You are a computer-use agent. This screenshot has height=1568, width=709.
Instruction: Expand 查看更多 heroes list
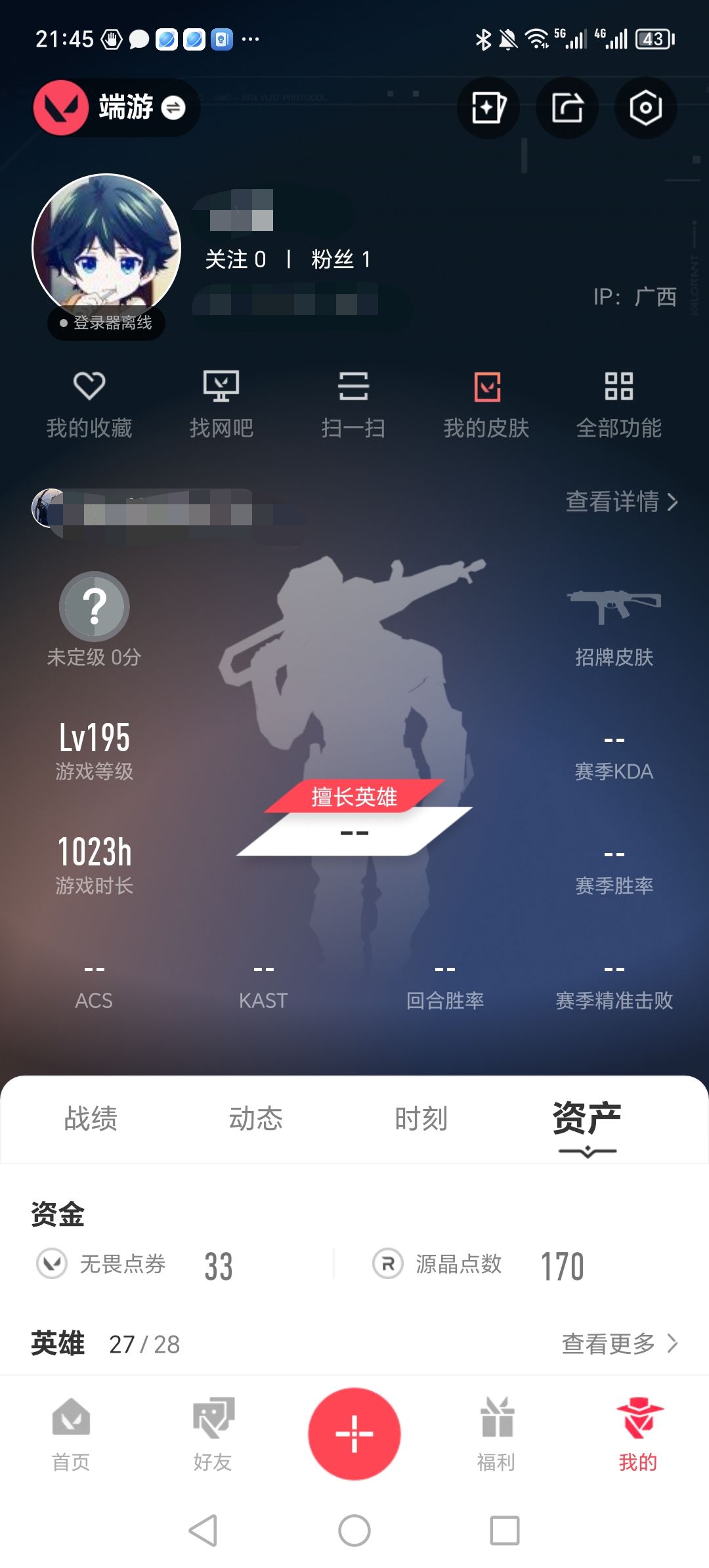[x=617, y=1343]
